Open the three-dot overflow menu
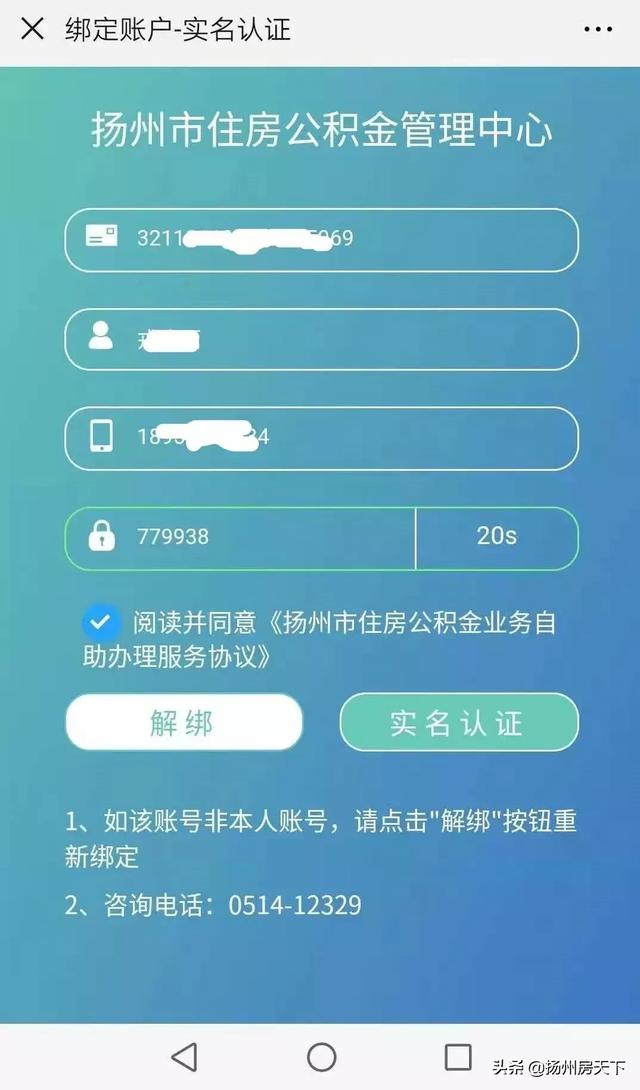 (598, 30)
